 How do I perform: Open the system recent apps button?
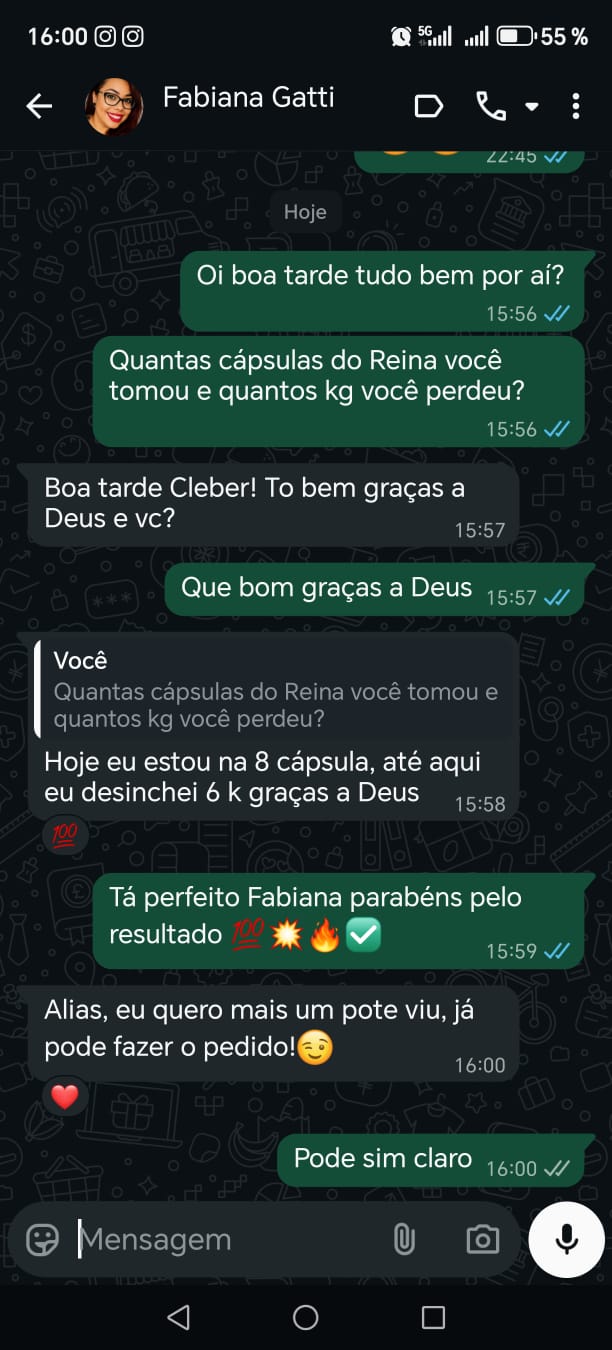[x=433, y=1318]
